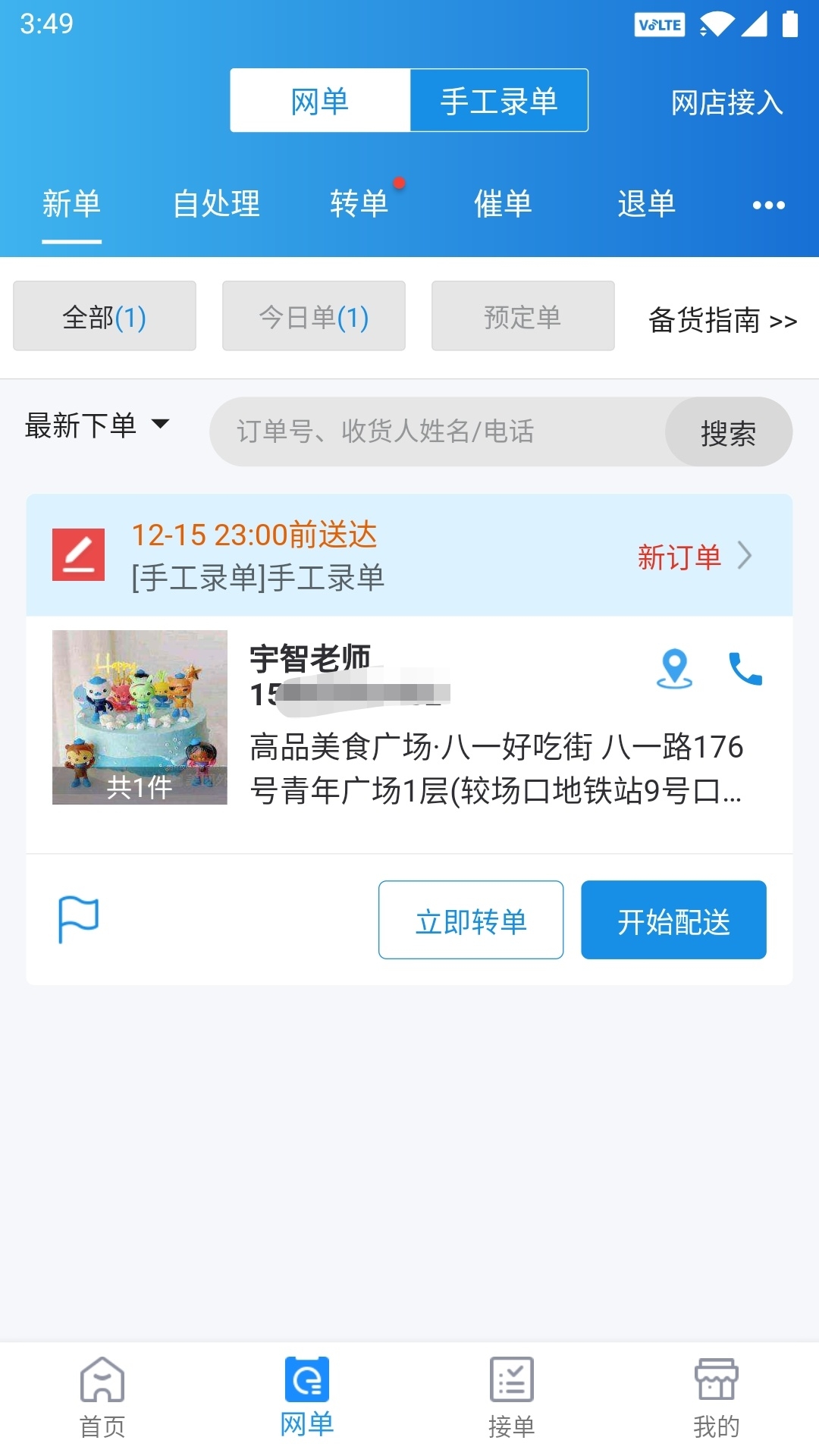
Task: Select the 网单 bottom navigation icon
Action: pos(307,1382)
